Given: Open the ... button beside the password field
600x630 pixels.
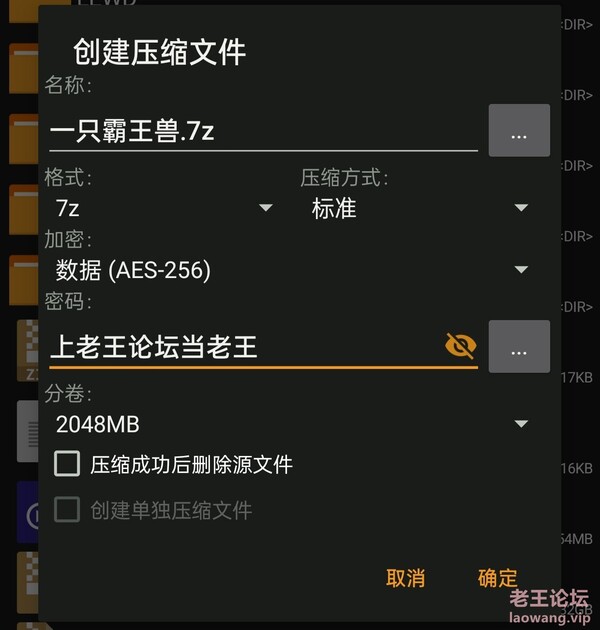Looking at the screenshot, I should point(519,347).
